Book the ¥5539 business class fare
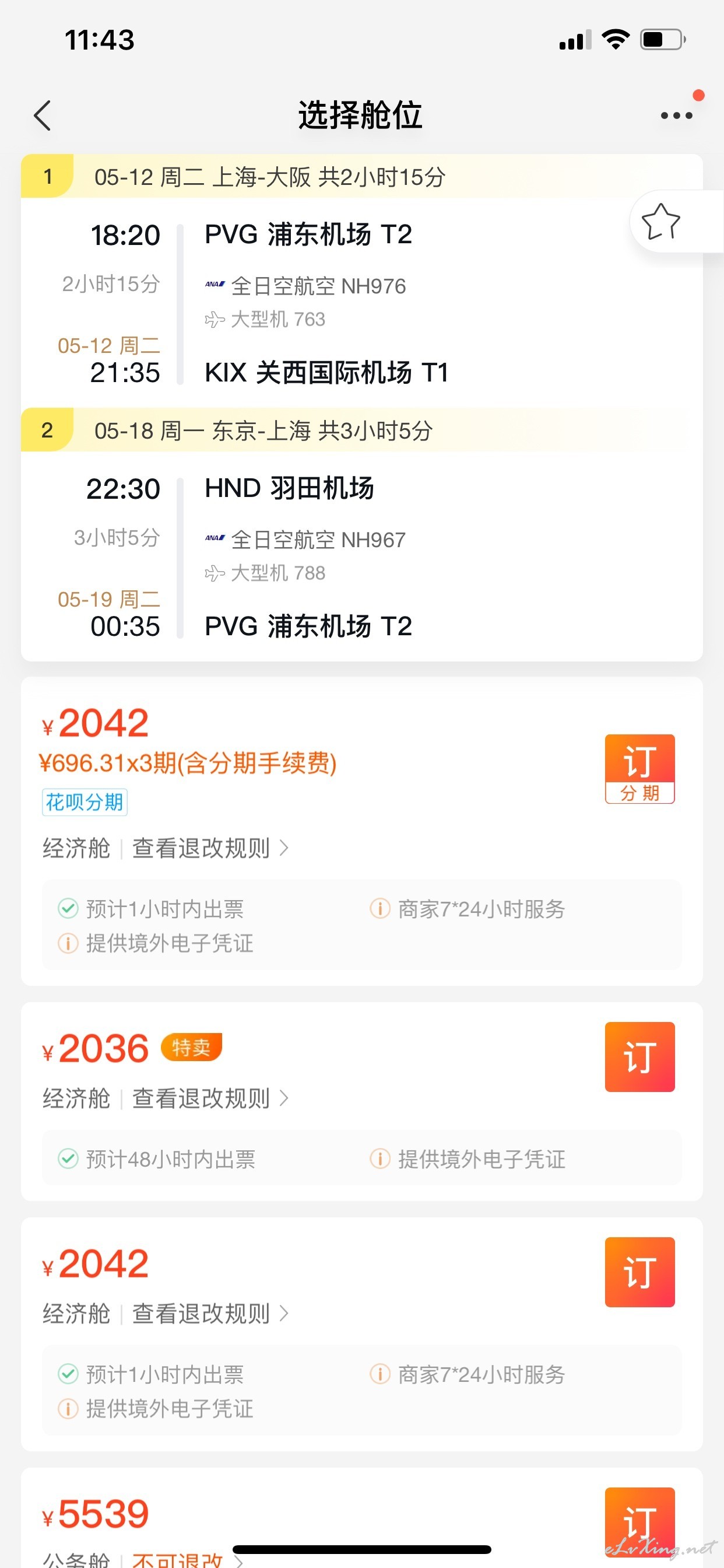This screenshot has height=1568, width=724. tap(639, 1521)
